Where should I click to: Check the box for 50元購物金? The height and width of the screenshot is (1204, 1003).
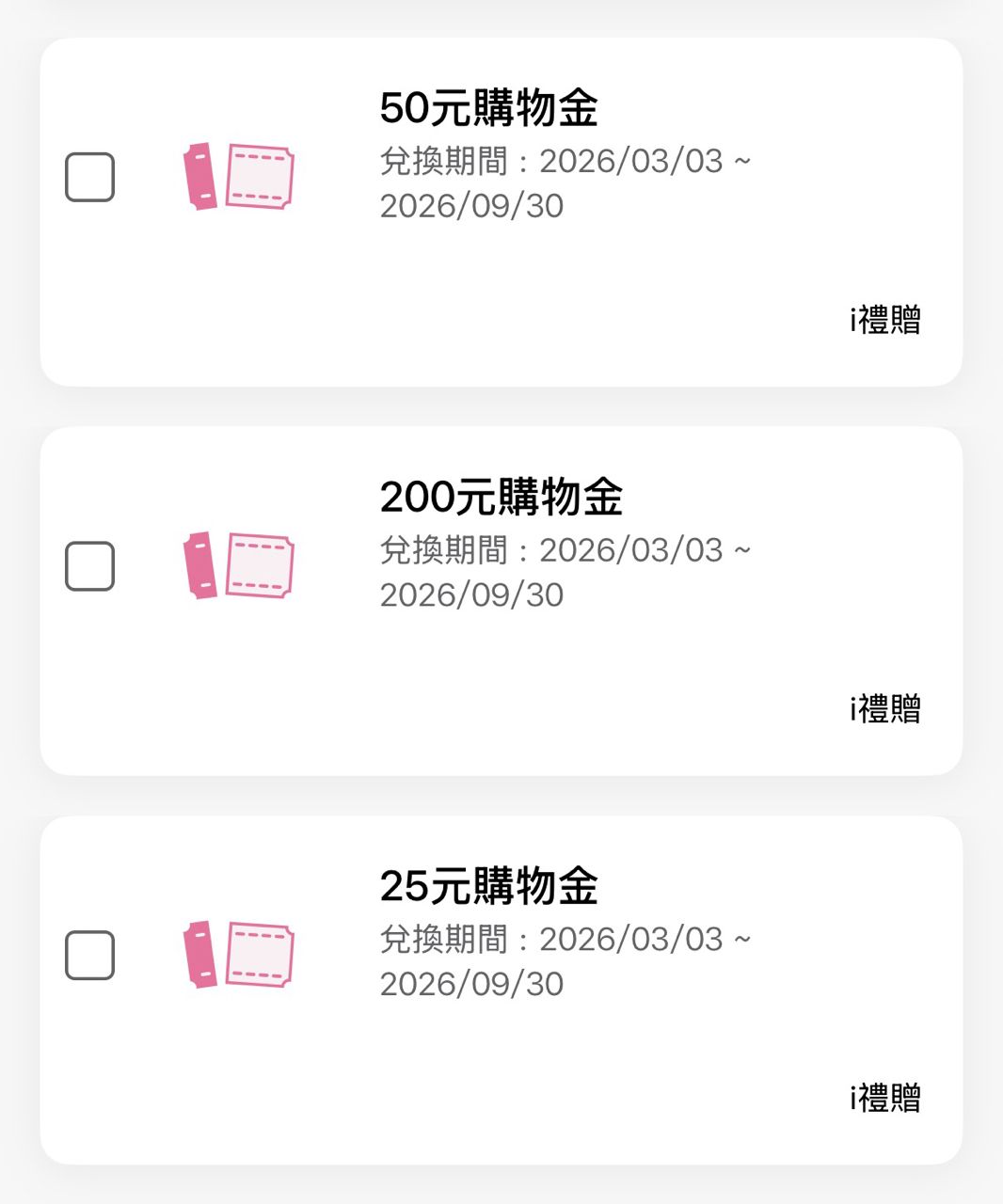(x=89, y=177)
